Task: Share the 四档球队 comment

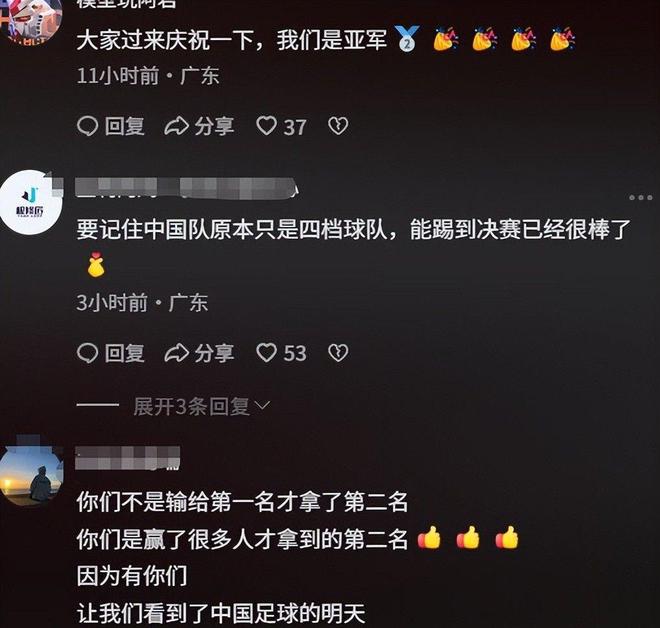Action: point(199,353)
